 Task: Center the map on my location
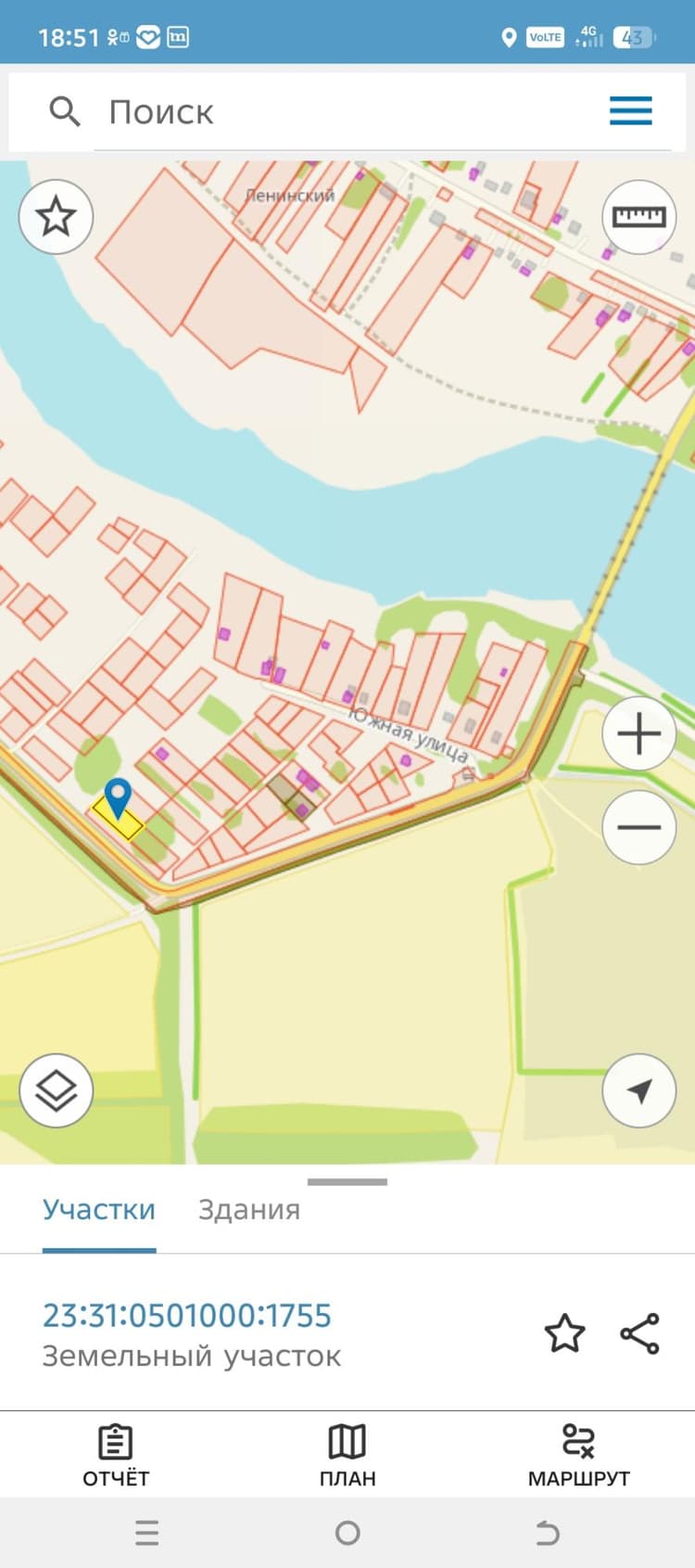(639, 1090)
